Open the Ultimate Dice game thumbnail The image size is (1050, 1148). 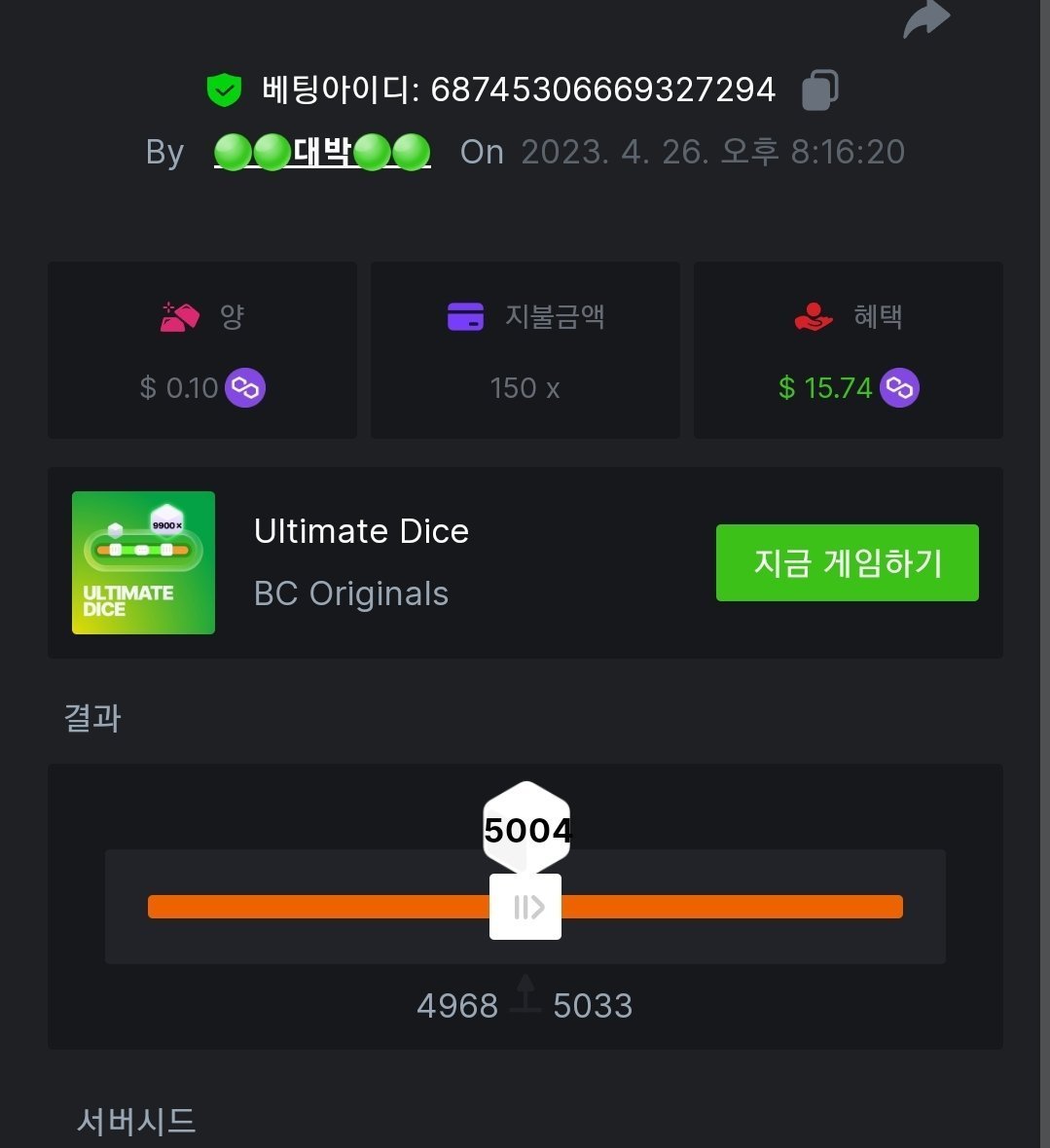143,562
